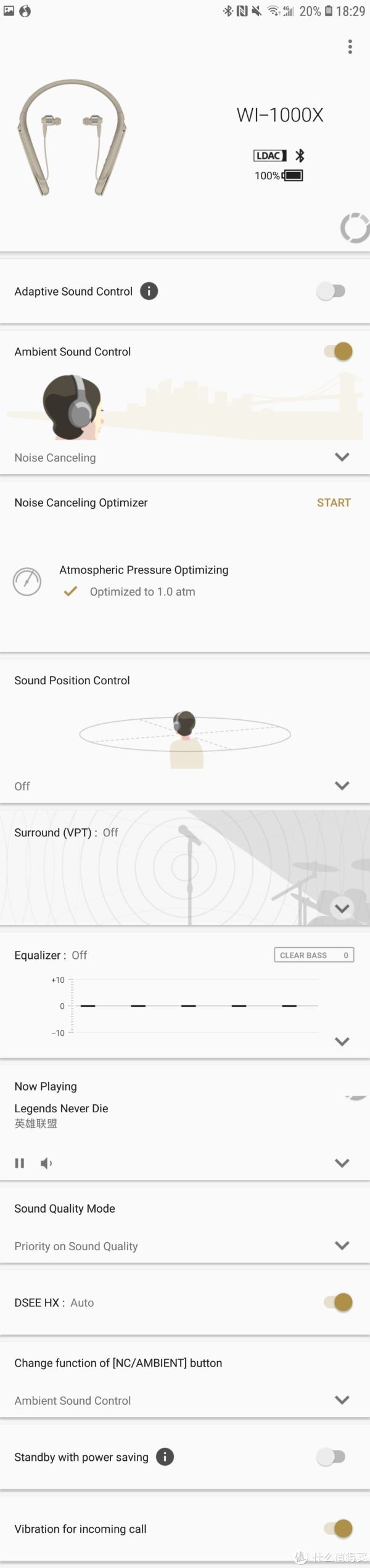Open the three-dot overflow menu
The width and height of the screenshot is (370, 1568).
[x=350, y=47]
